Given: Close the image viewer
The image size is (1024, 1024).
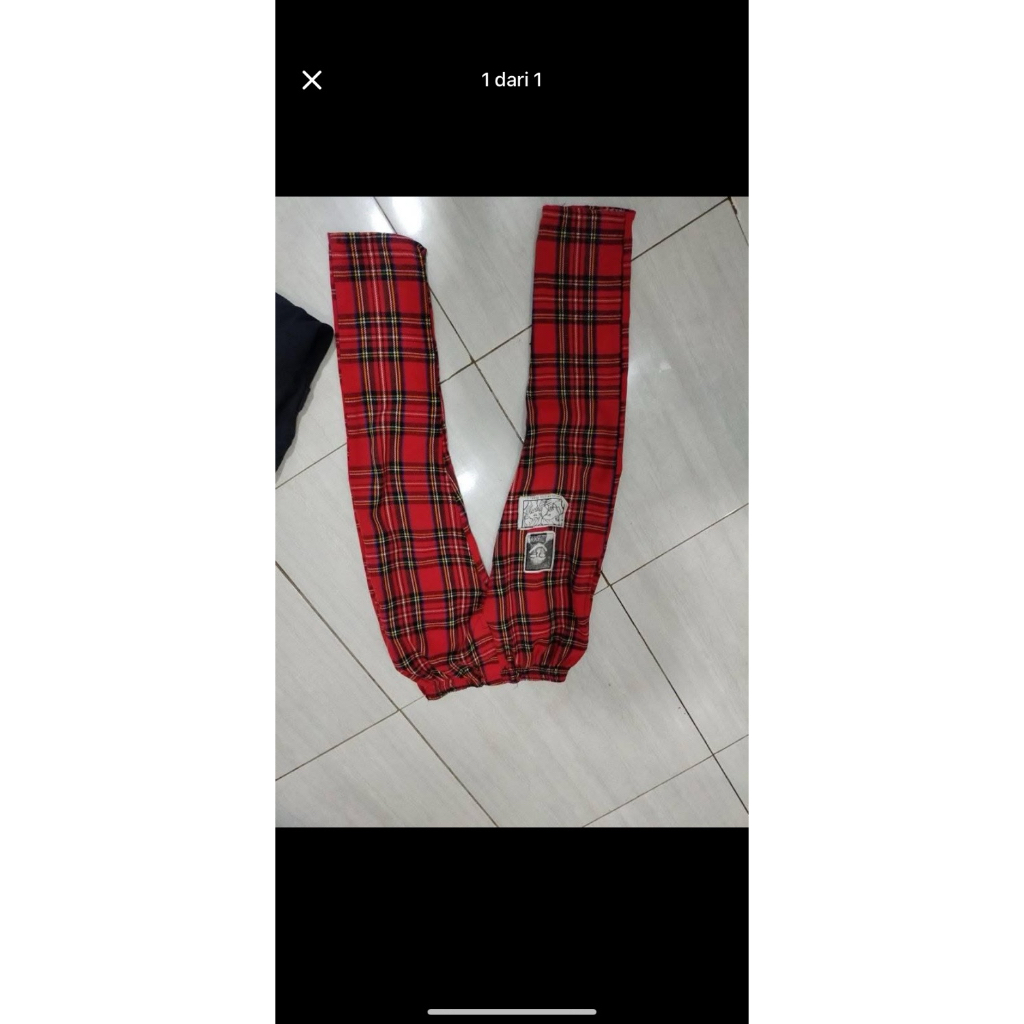Looking at the screenshot, I should pos(312,80).
